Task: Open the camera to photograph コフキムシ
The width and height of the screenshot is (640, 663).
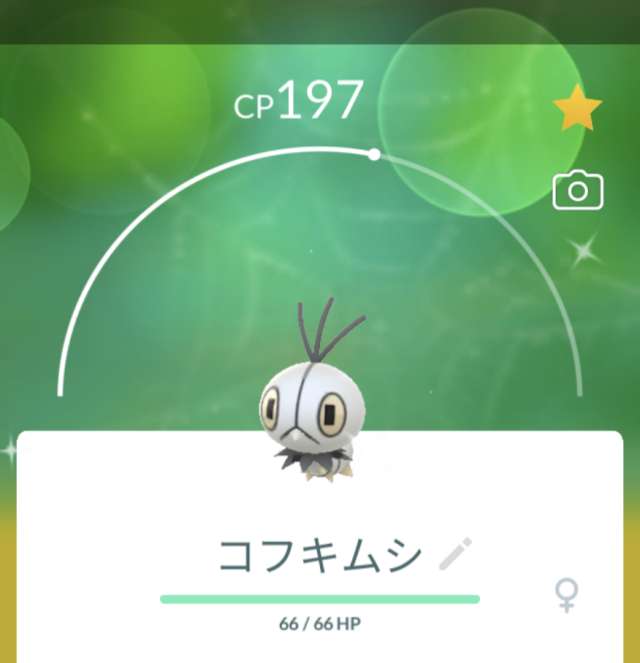Action: (x=578, y=190)
